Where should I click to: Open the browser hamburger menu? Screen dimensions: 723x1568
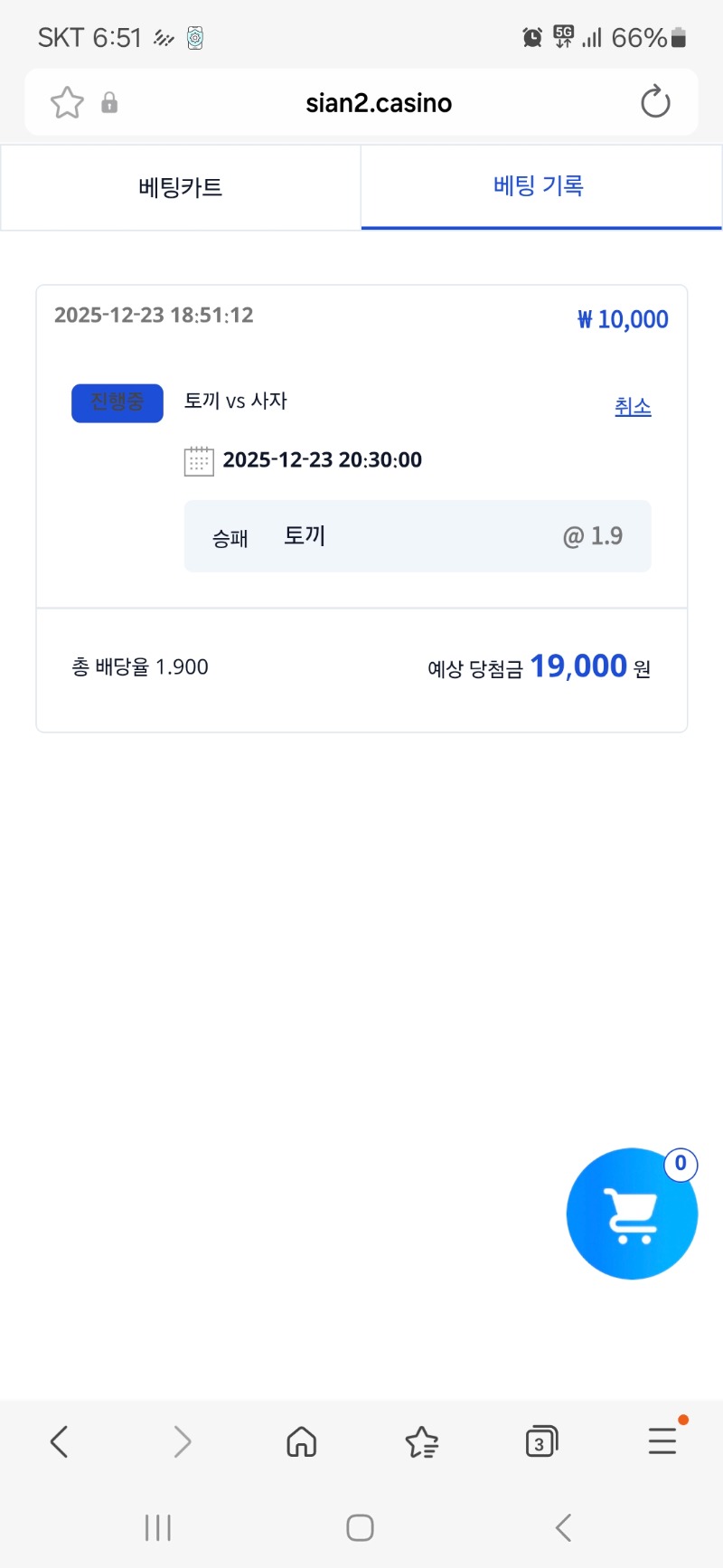[x=662, y=1441]
